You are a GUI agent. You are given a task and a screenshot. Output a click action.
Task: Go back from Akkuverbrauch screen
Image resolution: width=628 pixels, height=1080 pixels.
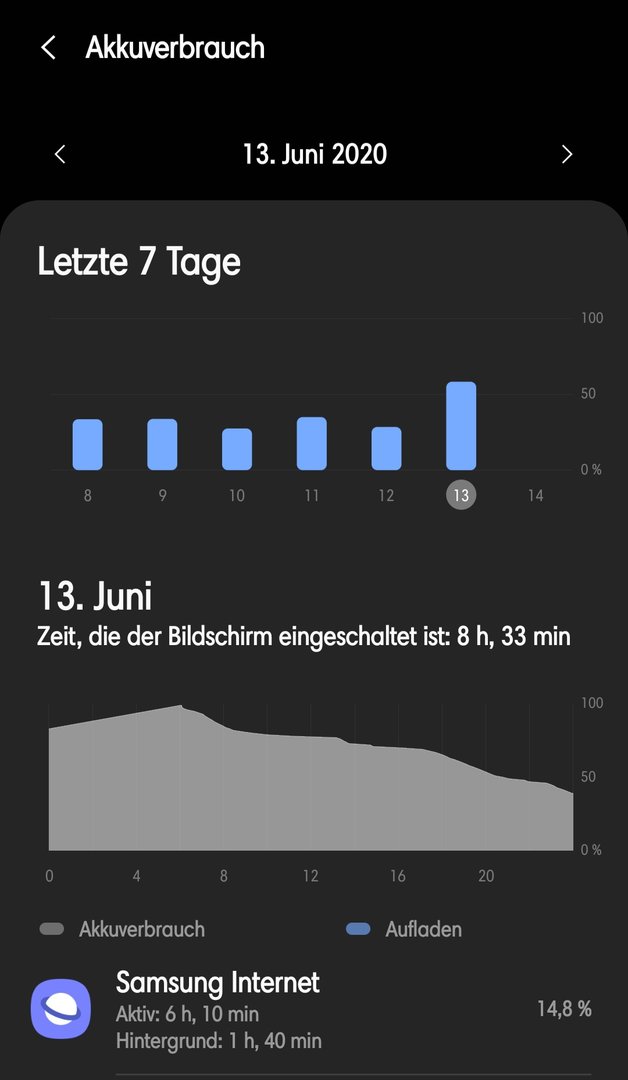(x=48, y=48)
